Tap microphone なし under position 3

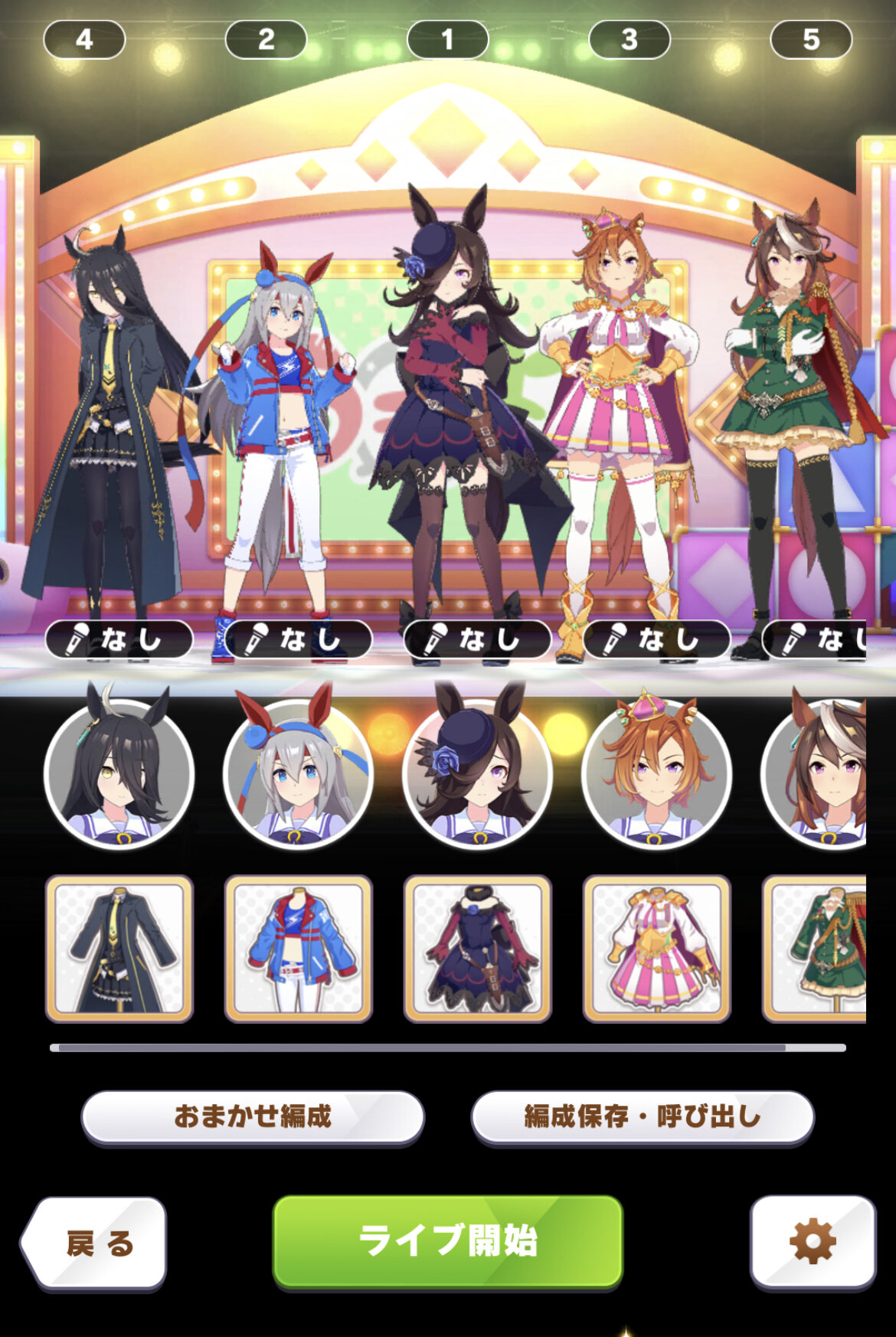656,639
